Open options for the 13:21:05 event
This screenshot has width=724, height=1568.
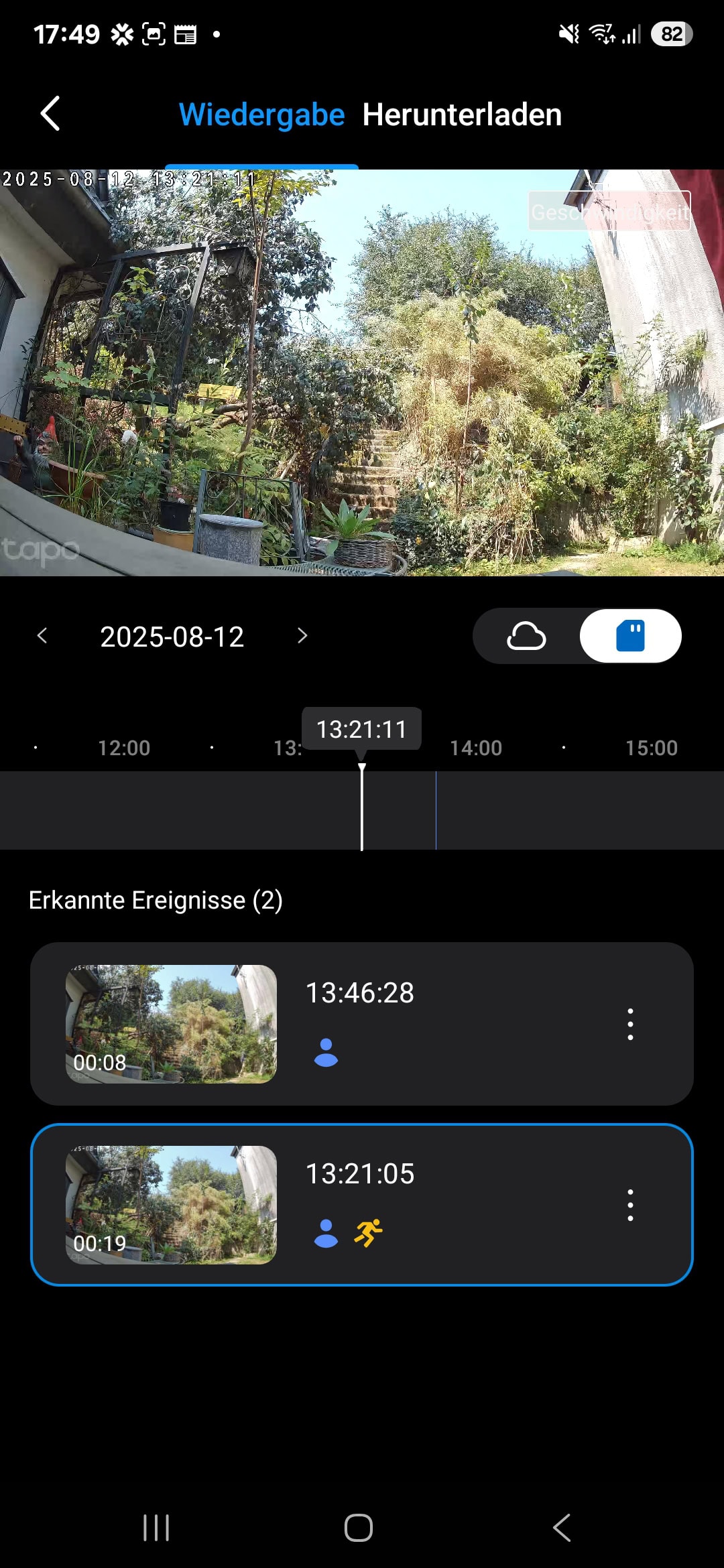(630, 1205)
